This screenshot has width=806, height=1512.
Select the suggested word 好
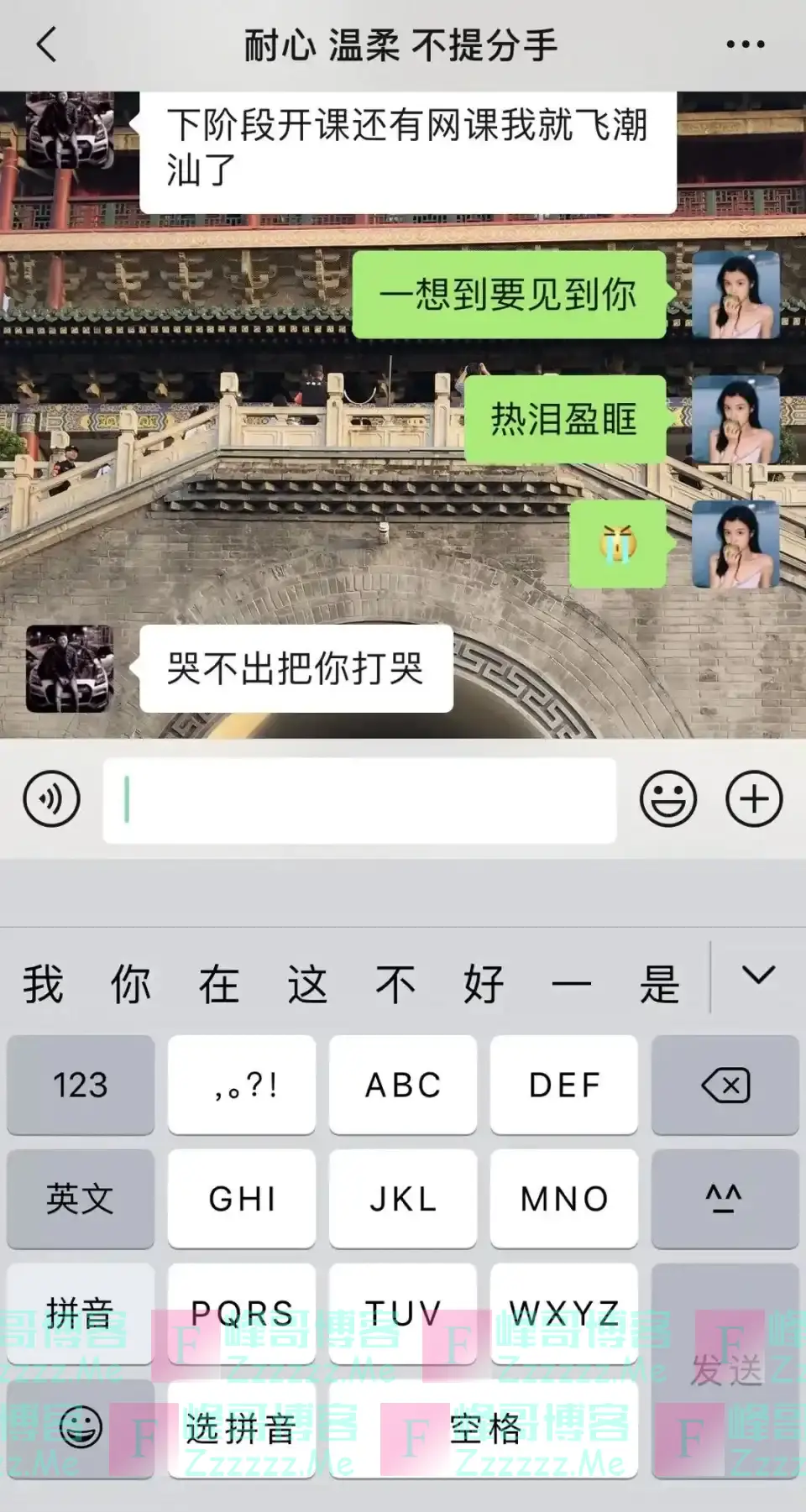484,984
